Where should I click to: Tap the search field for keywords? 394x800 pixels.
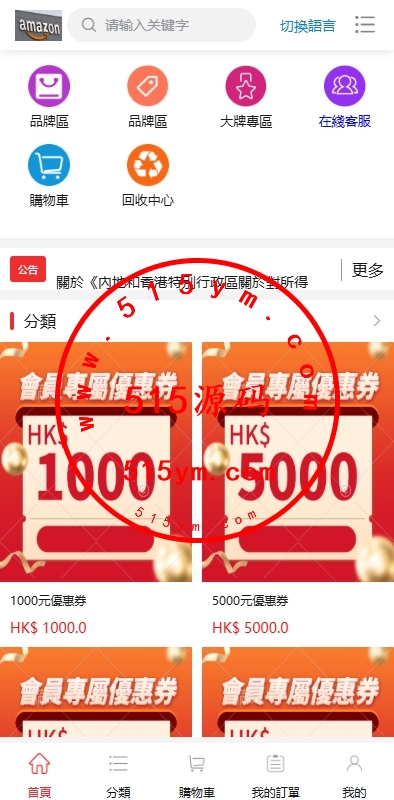pos(161,25)
